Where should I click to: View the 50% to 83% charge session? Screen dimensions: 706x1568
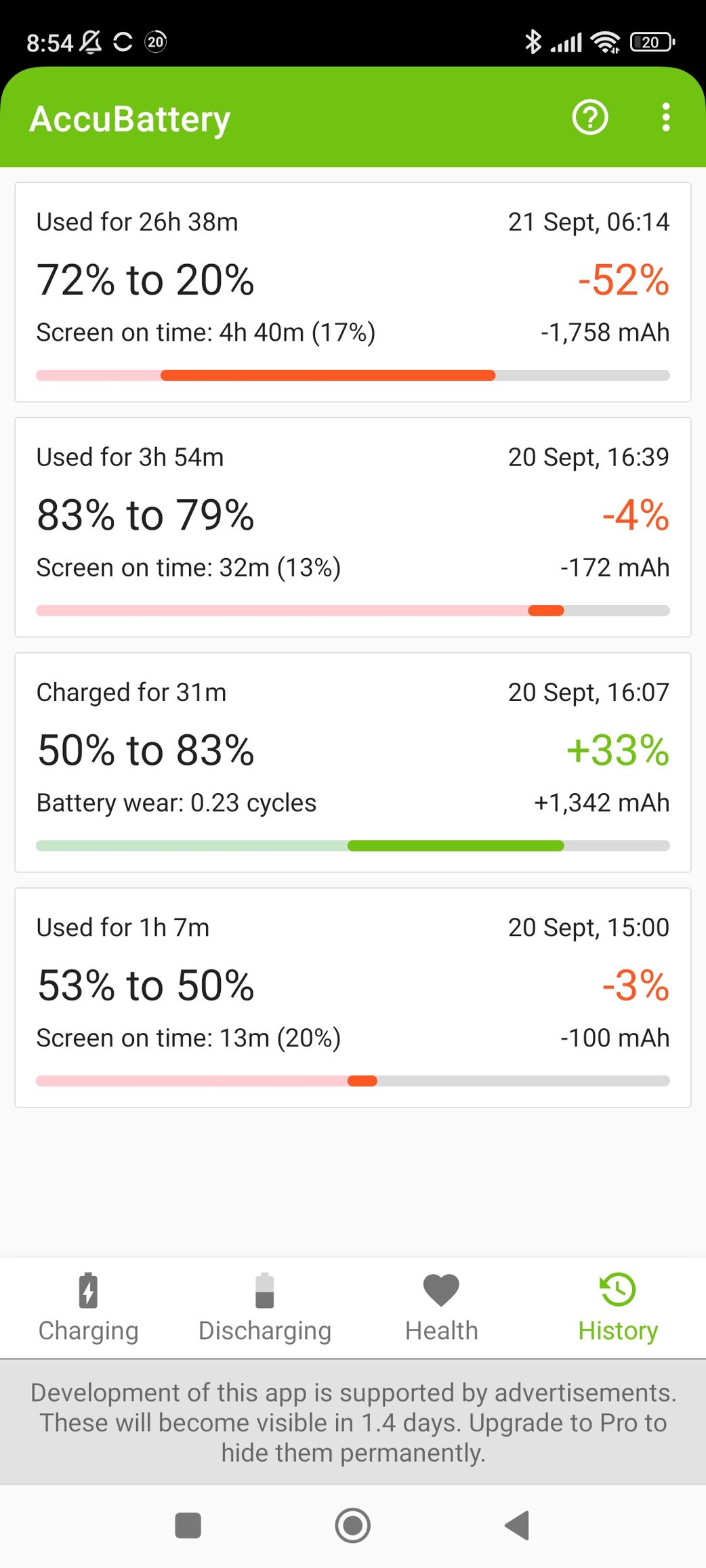pos(353,762)
